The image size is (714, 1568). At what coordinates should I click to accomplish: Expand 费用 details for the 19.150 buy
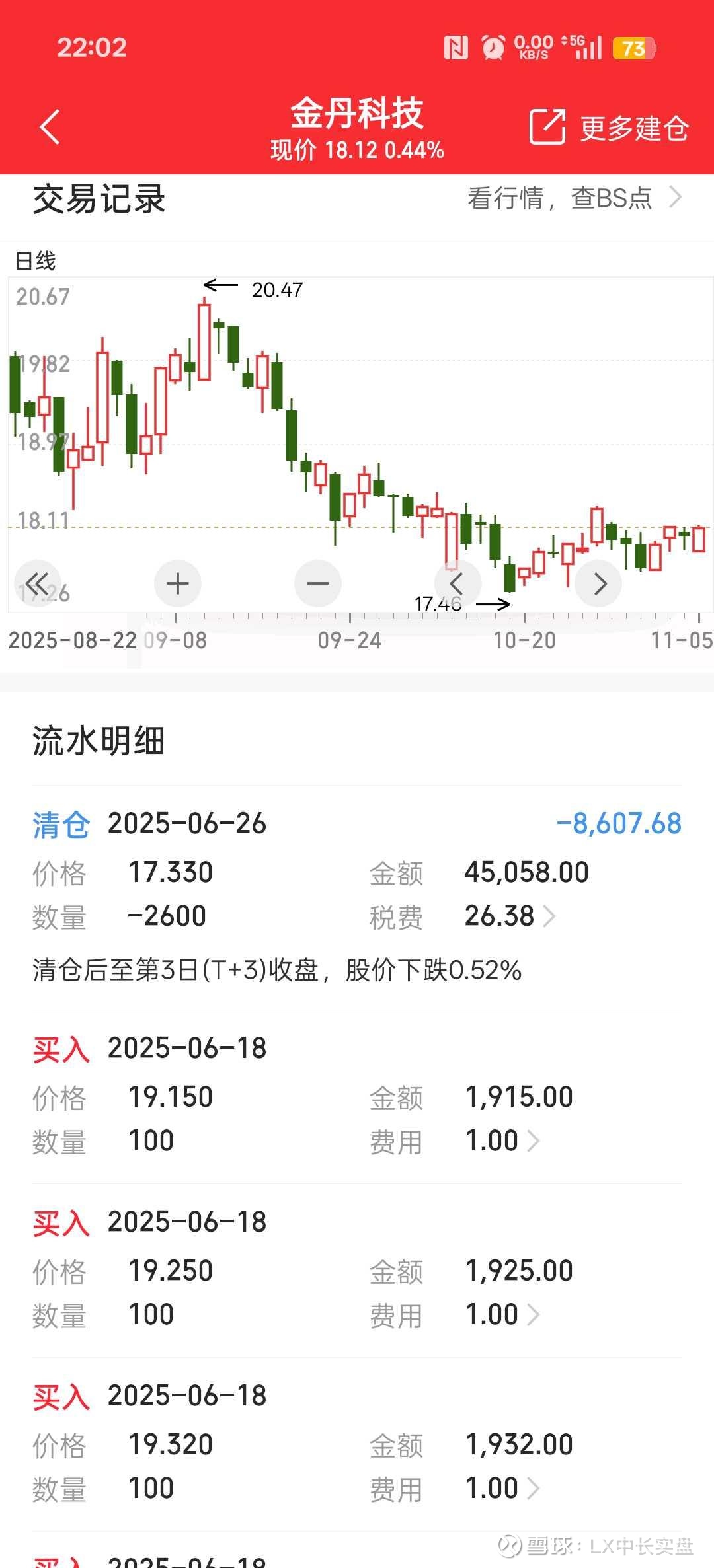click(x=504, y=1141)
